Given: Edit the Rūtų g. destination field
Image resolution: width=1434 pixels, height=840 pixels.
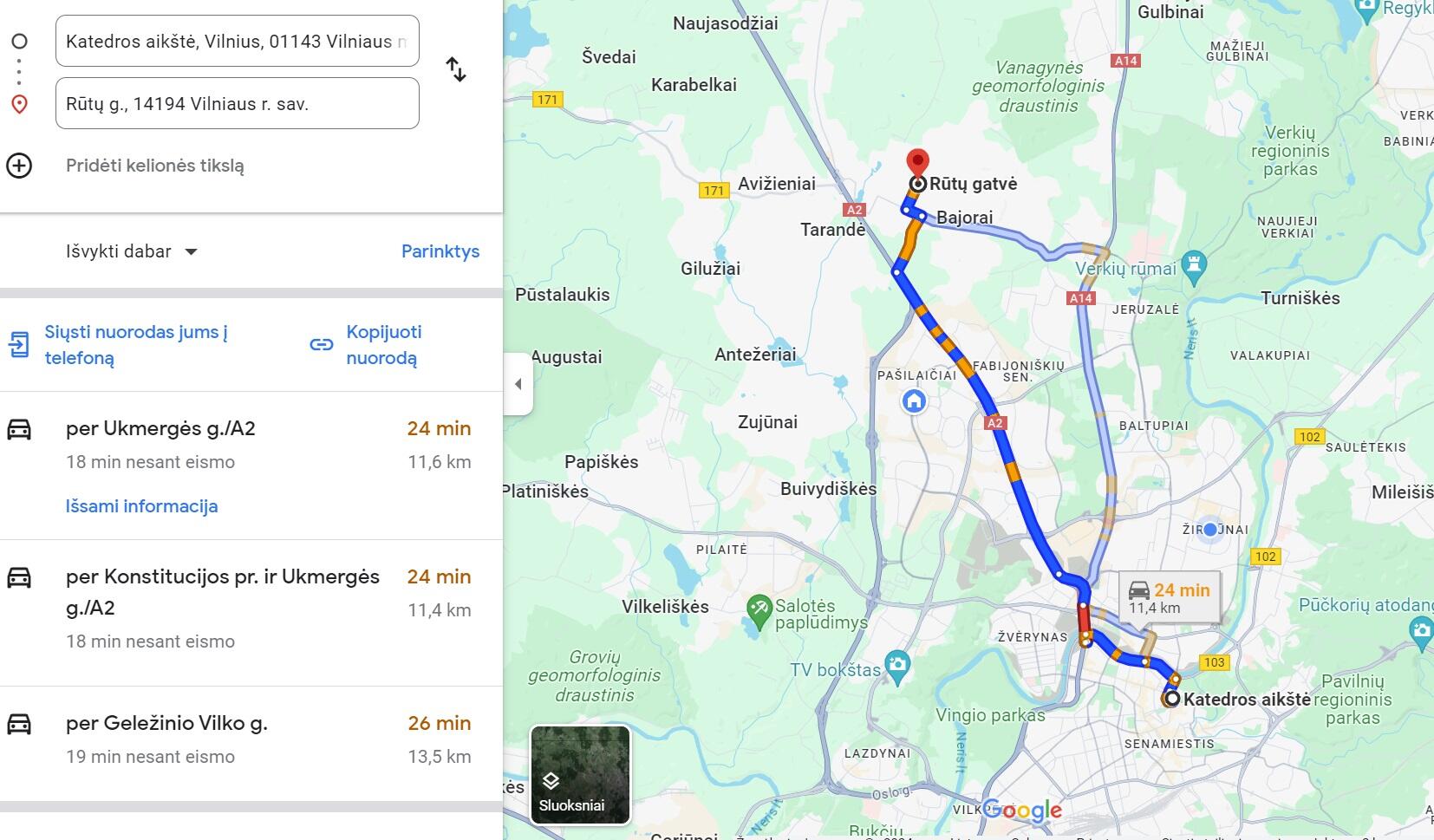Looking at the screenshot, I should (236, 103).
